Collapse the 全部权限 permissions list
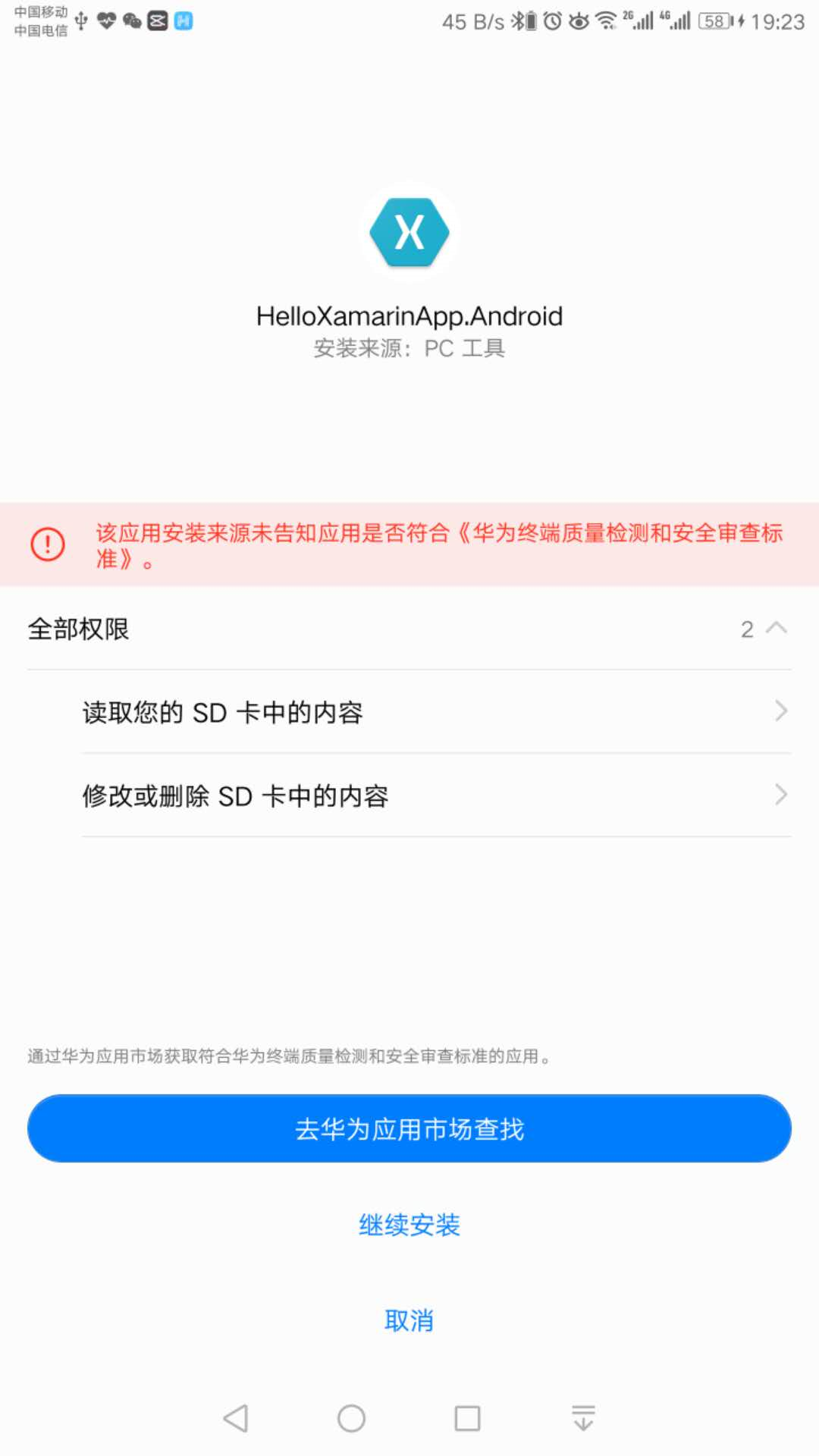 click(x=775, y=629)
